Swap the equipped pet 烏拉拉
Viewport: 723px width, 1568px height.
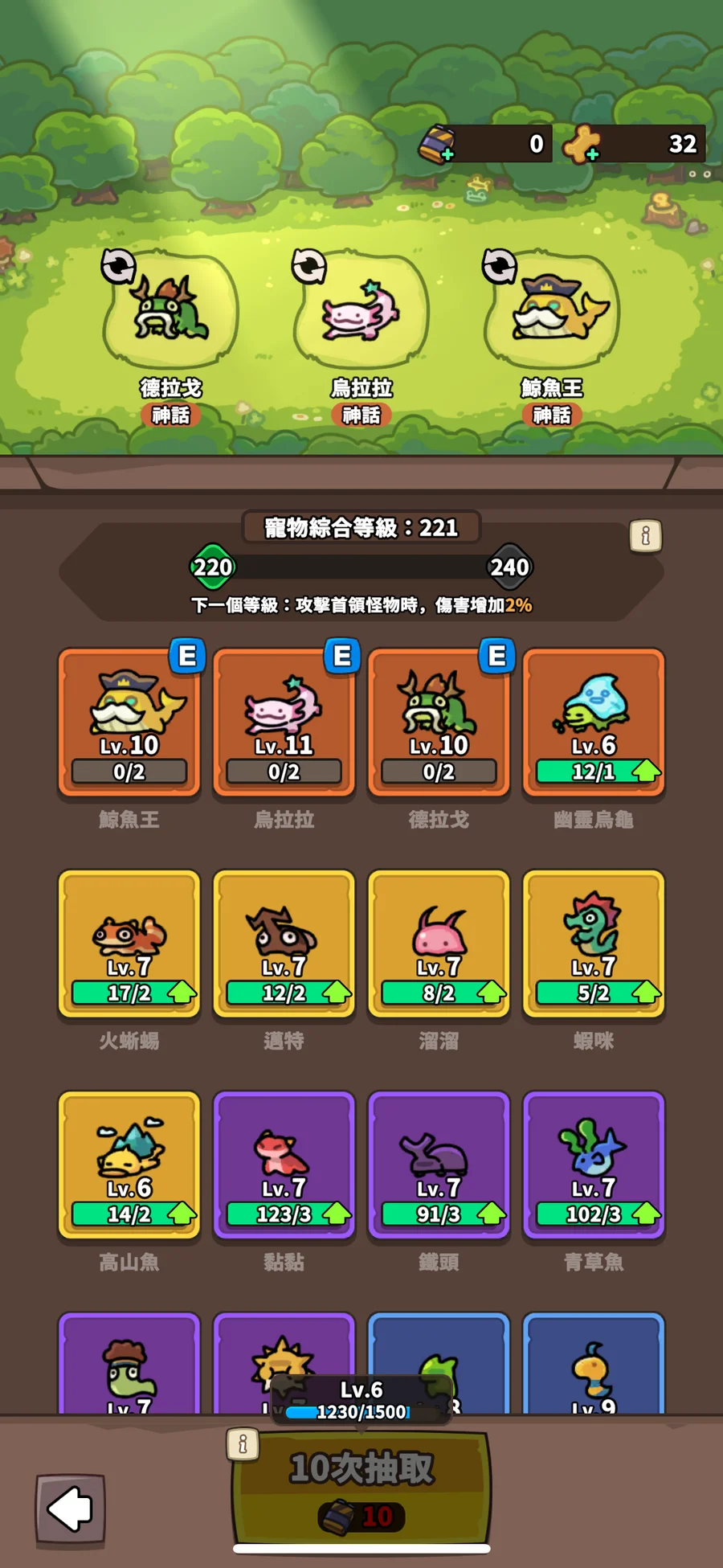(309, 266)
